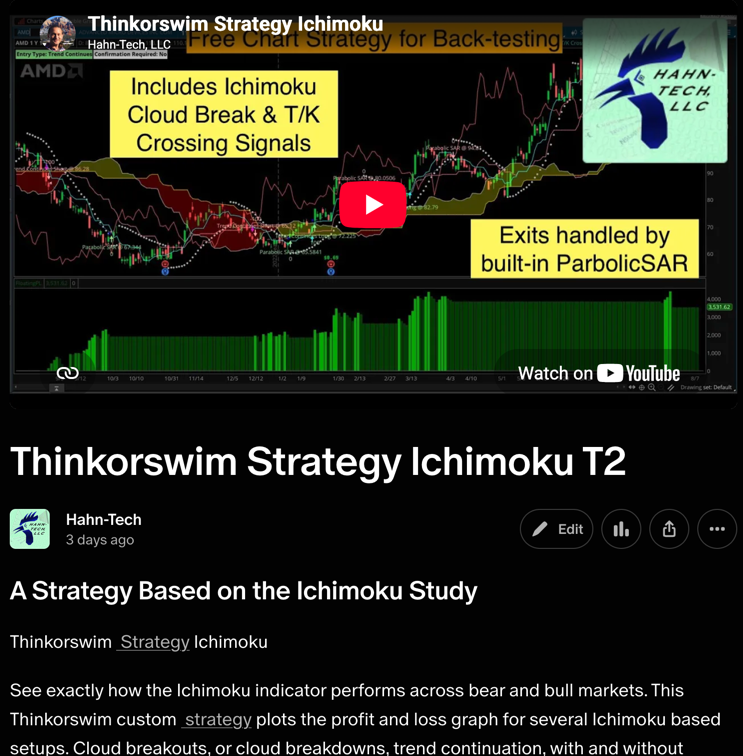Image resolution: width=743 pixels, height=756 pixels.
Task: Open the video title Thinkorswim Strategy Ichimoku
Action: pyautogui.click(x=235, y=24)
